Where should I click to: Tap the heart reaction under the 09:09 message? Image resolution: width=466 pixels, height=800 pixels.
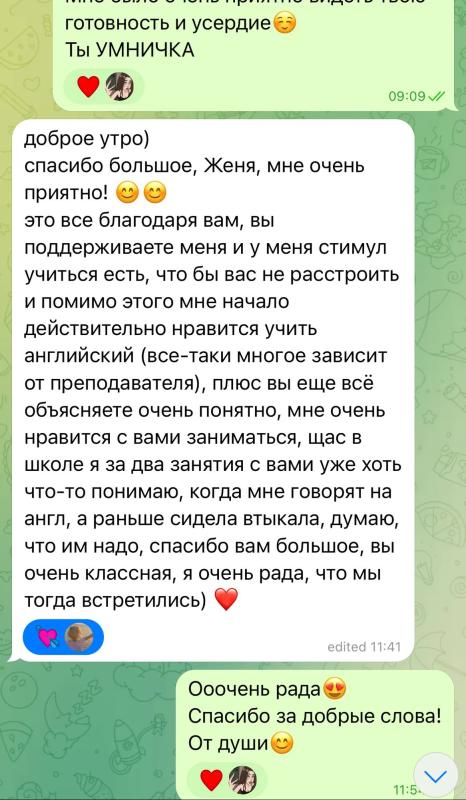pos(104,86)
